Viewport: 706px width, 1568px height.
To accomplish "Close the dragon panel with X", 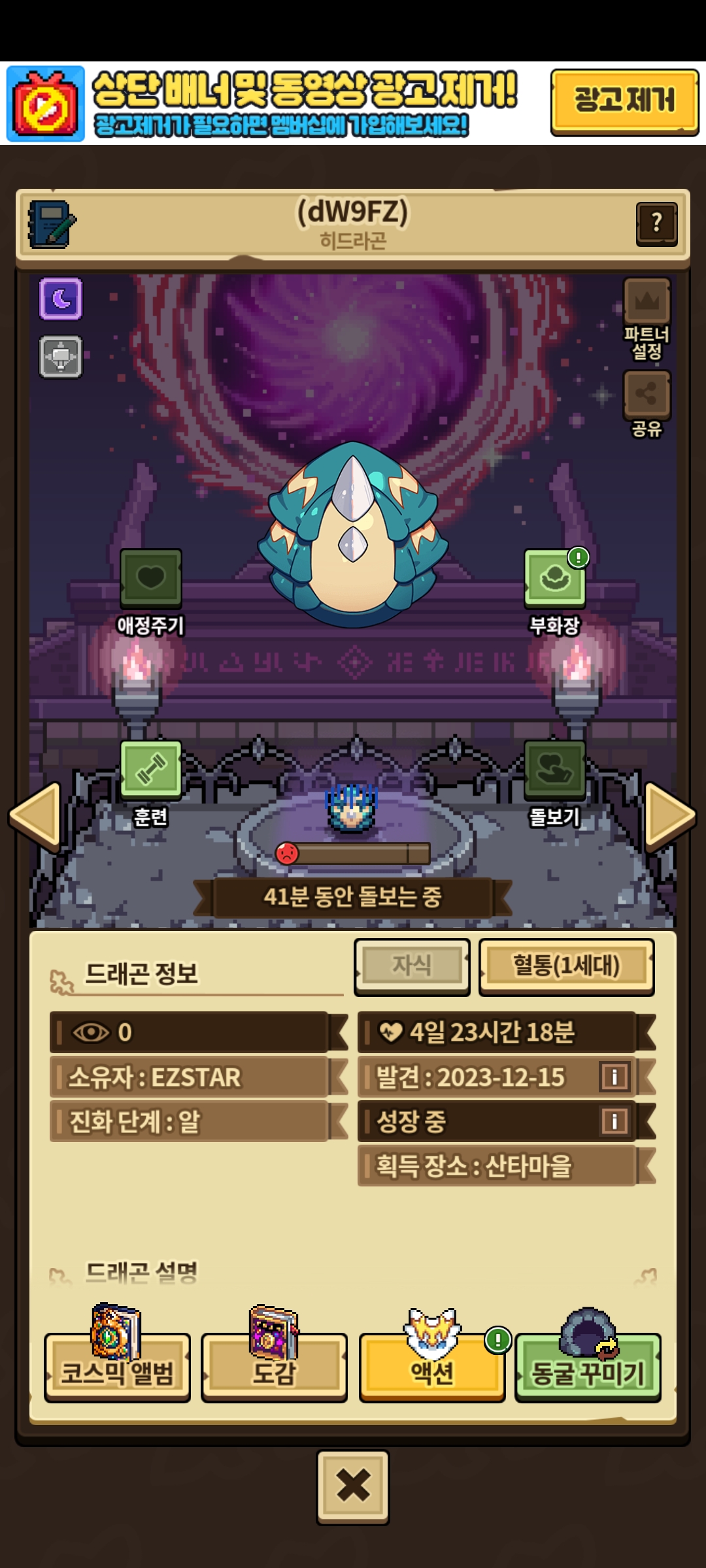I will click(x=353, y=1487).
